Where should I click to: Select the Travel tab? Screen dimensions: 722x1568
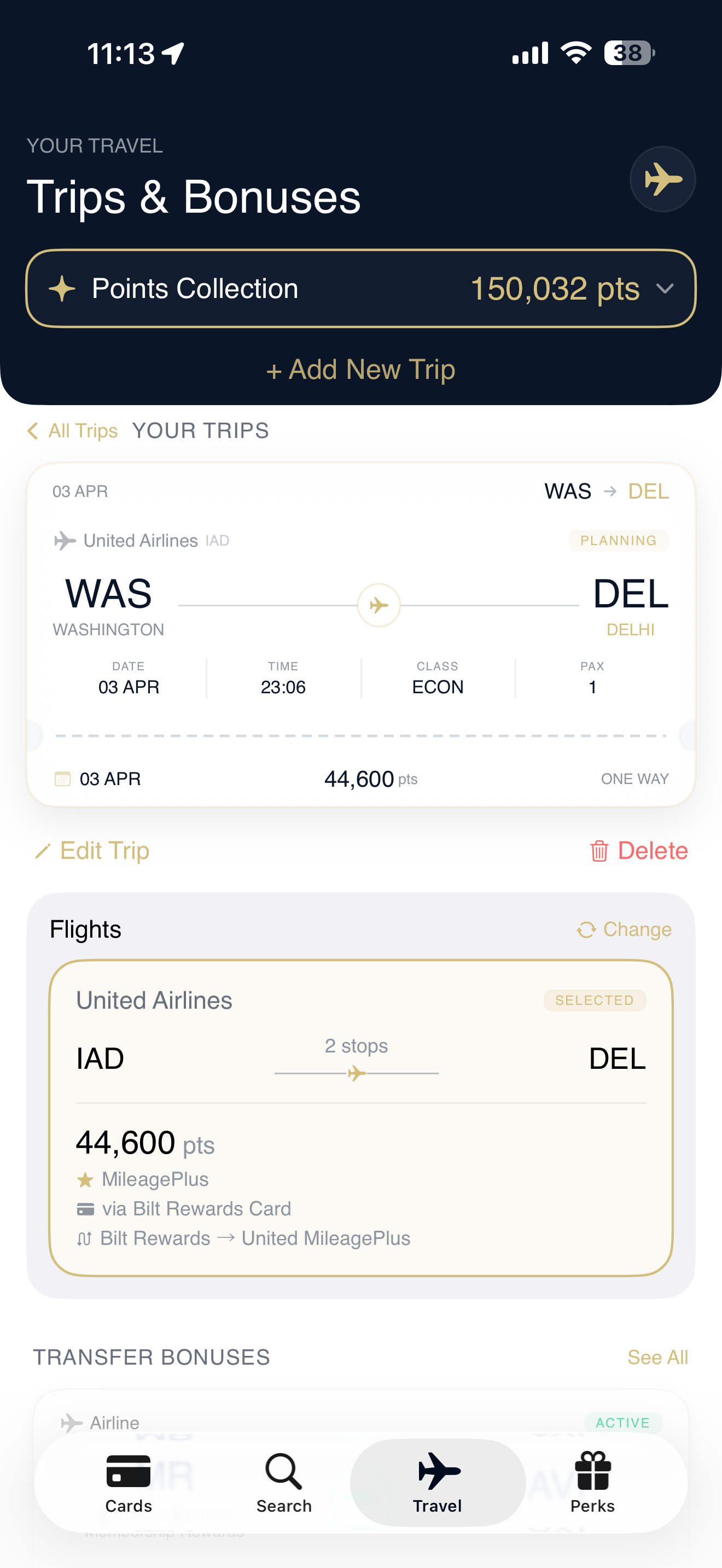coord(438,1483)
